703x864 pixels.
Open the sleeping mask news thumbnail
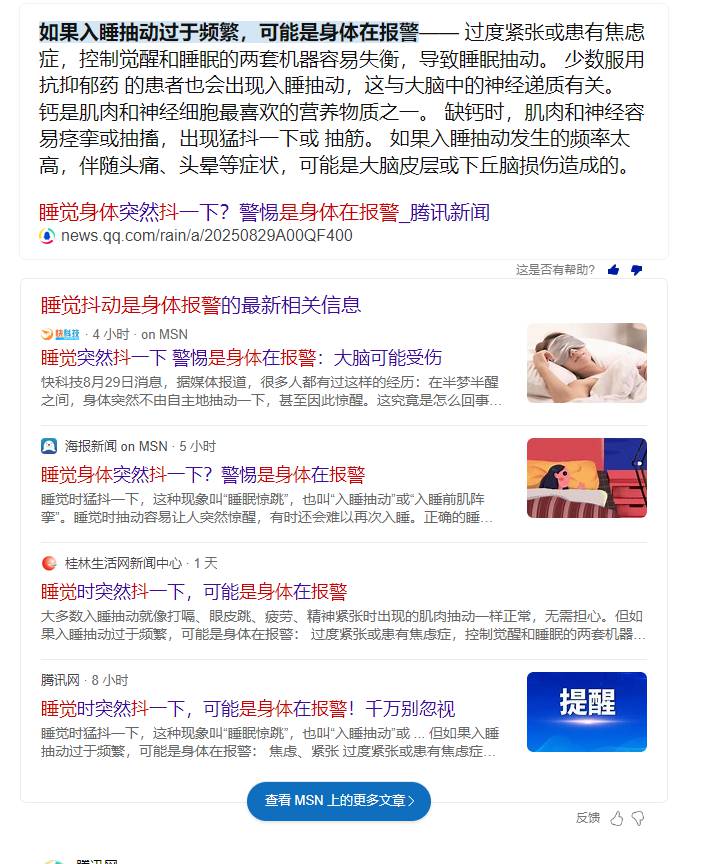(586, 363)
